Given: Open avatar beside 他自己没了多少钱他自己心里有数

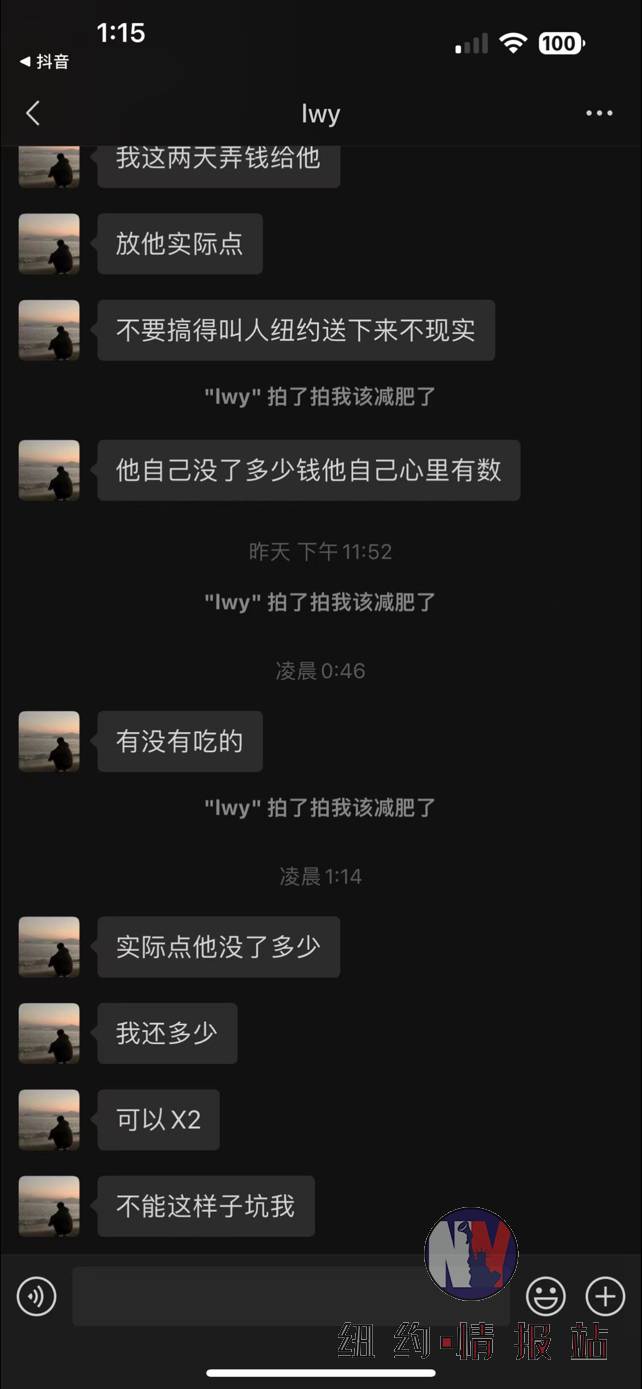Looking at the screenshot, I should 49,470.
